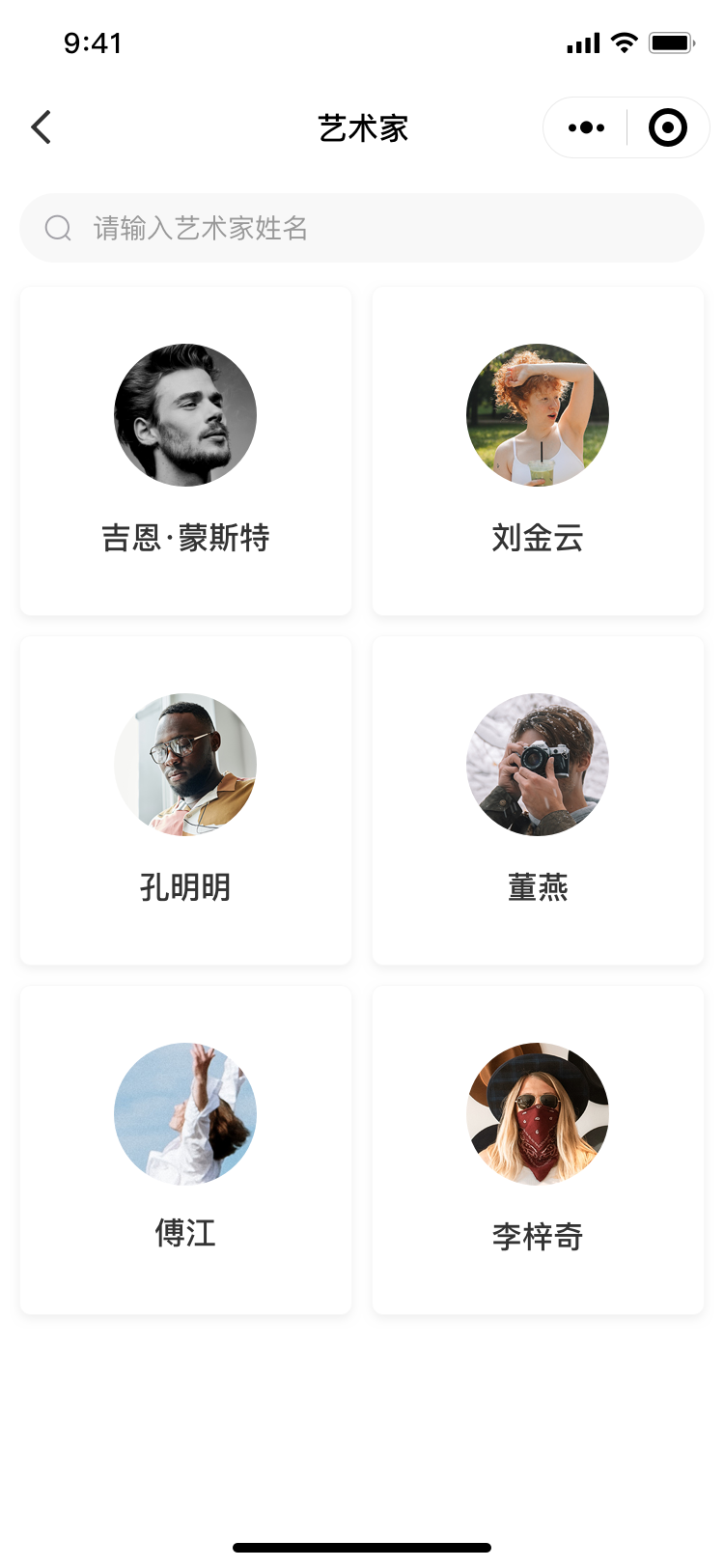Image resolution: width=724 pixels, height=1568 pixels.
Task: Select the 董燕 artist card
Action: click(538, 800)
